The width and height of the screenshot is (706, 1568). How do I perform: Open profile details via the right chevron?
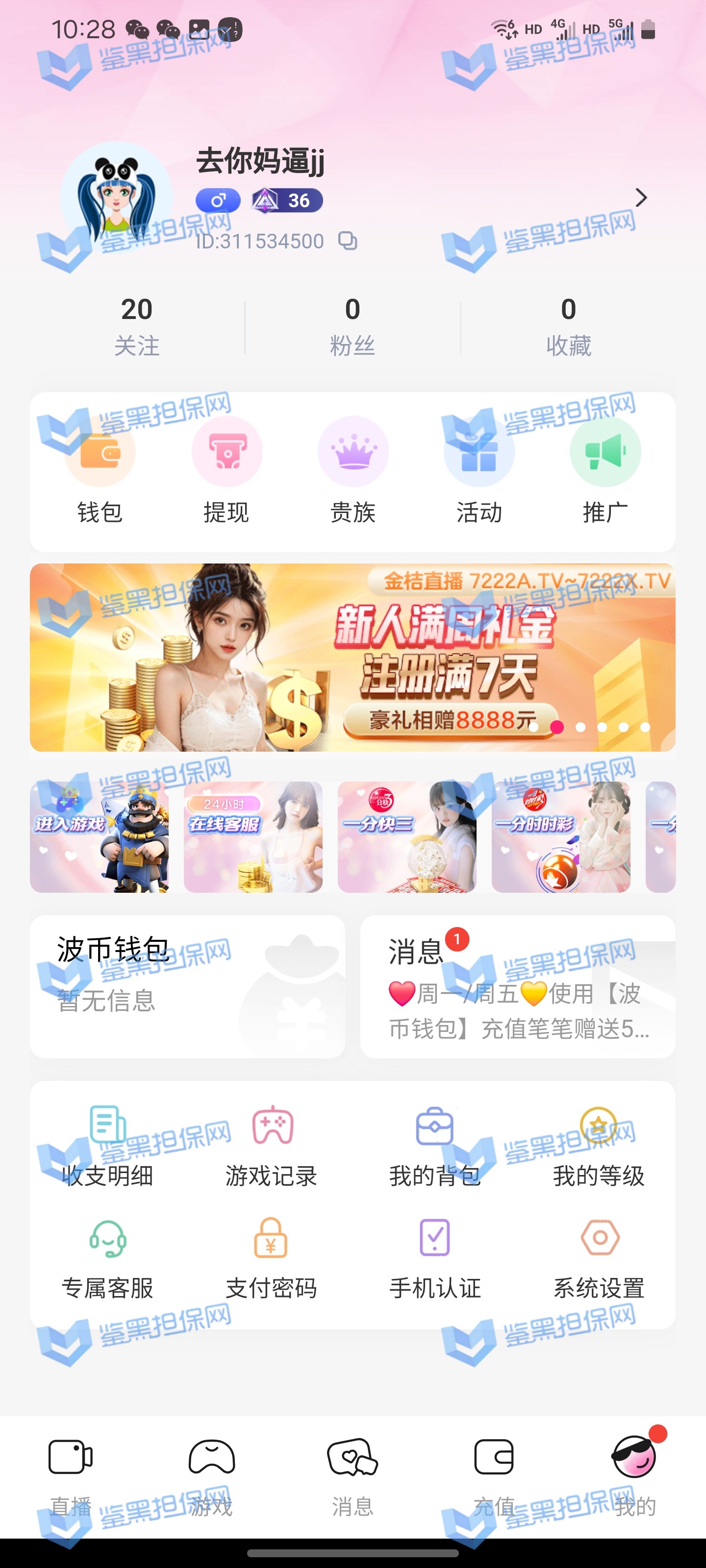point(640,198)
